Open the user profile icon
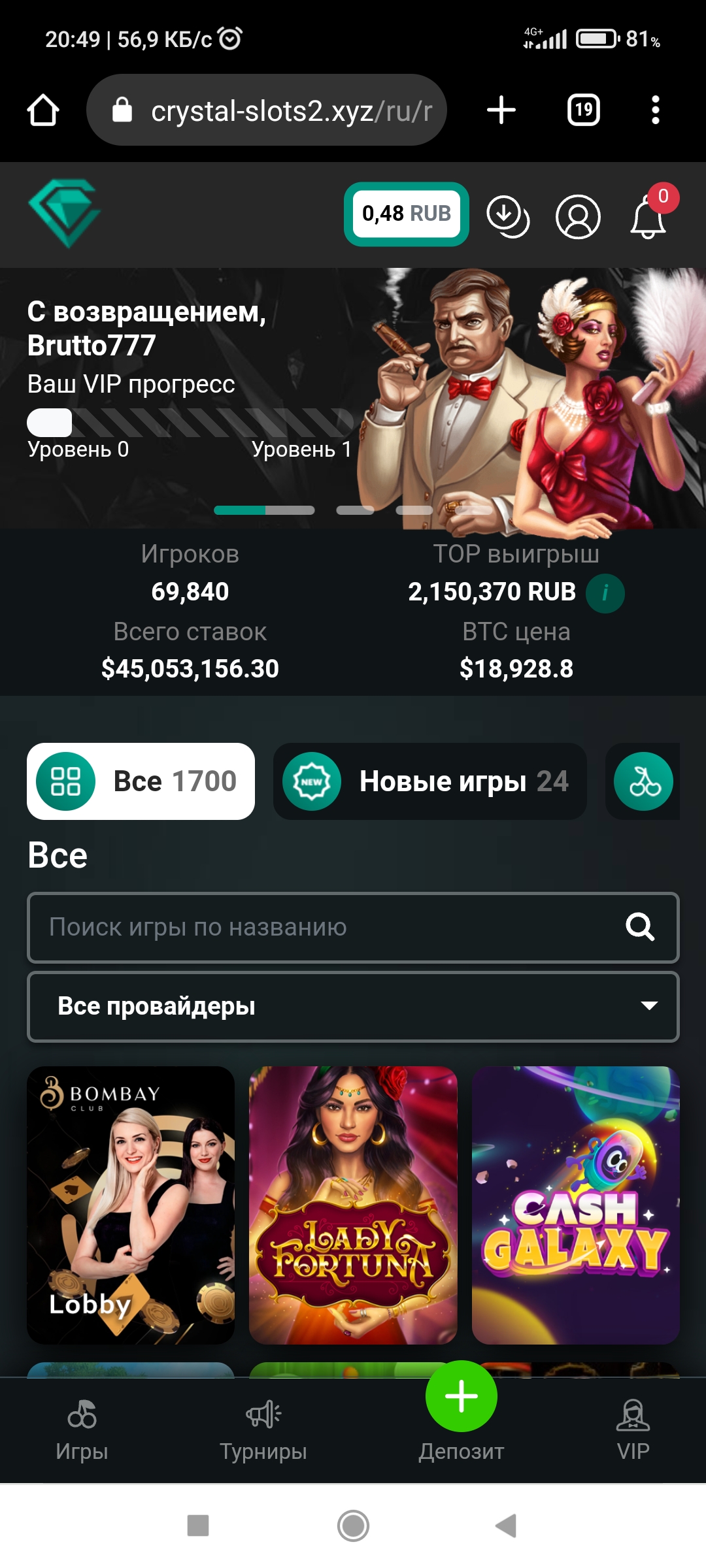The height and width of the screenshot is (1568, 706). coord(578,216)
